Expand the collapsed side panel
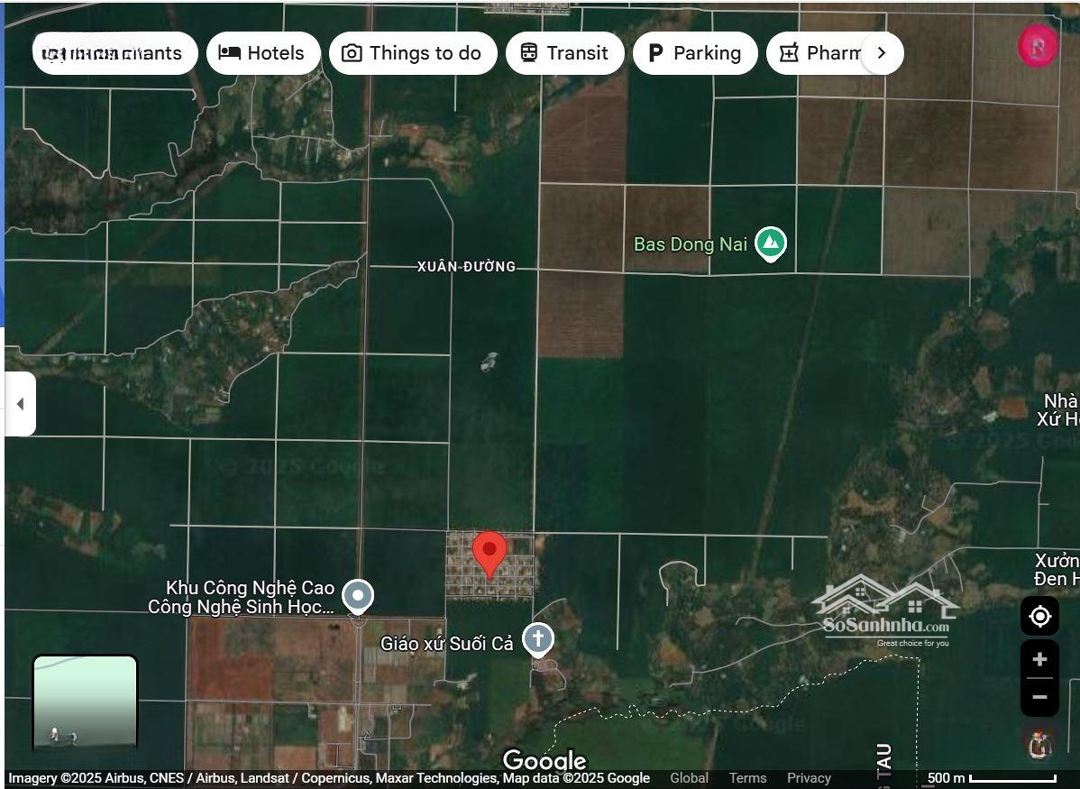This screenshot has width=1080, height=789. pyautogui.click(x=20, y=404)
